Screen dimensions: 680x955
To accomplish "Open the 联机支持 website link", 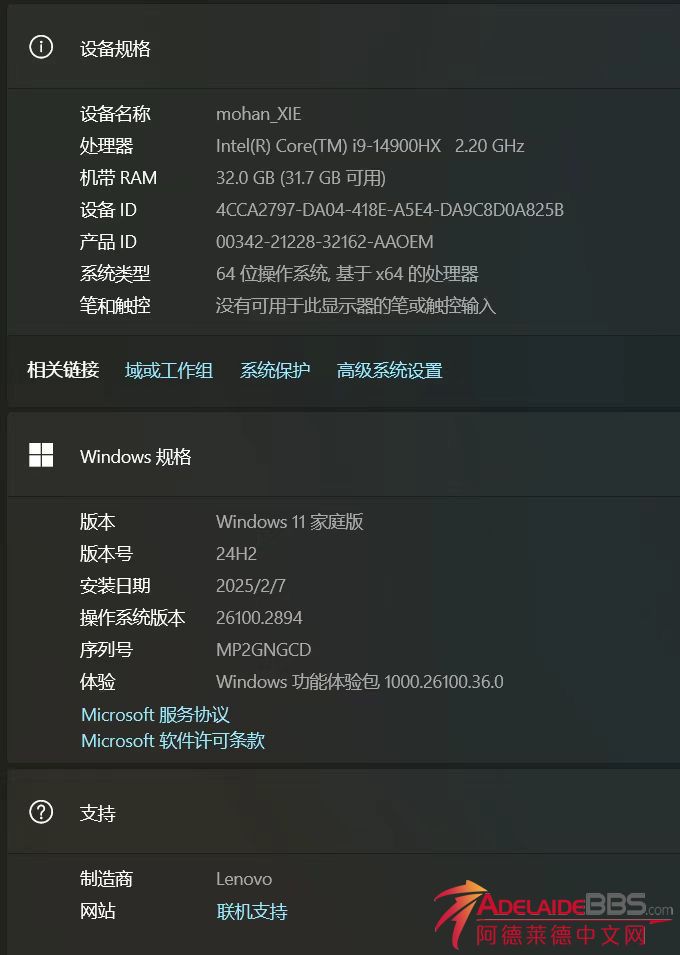I will click(x=252, y=912).
